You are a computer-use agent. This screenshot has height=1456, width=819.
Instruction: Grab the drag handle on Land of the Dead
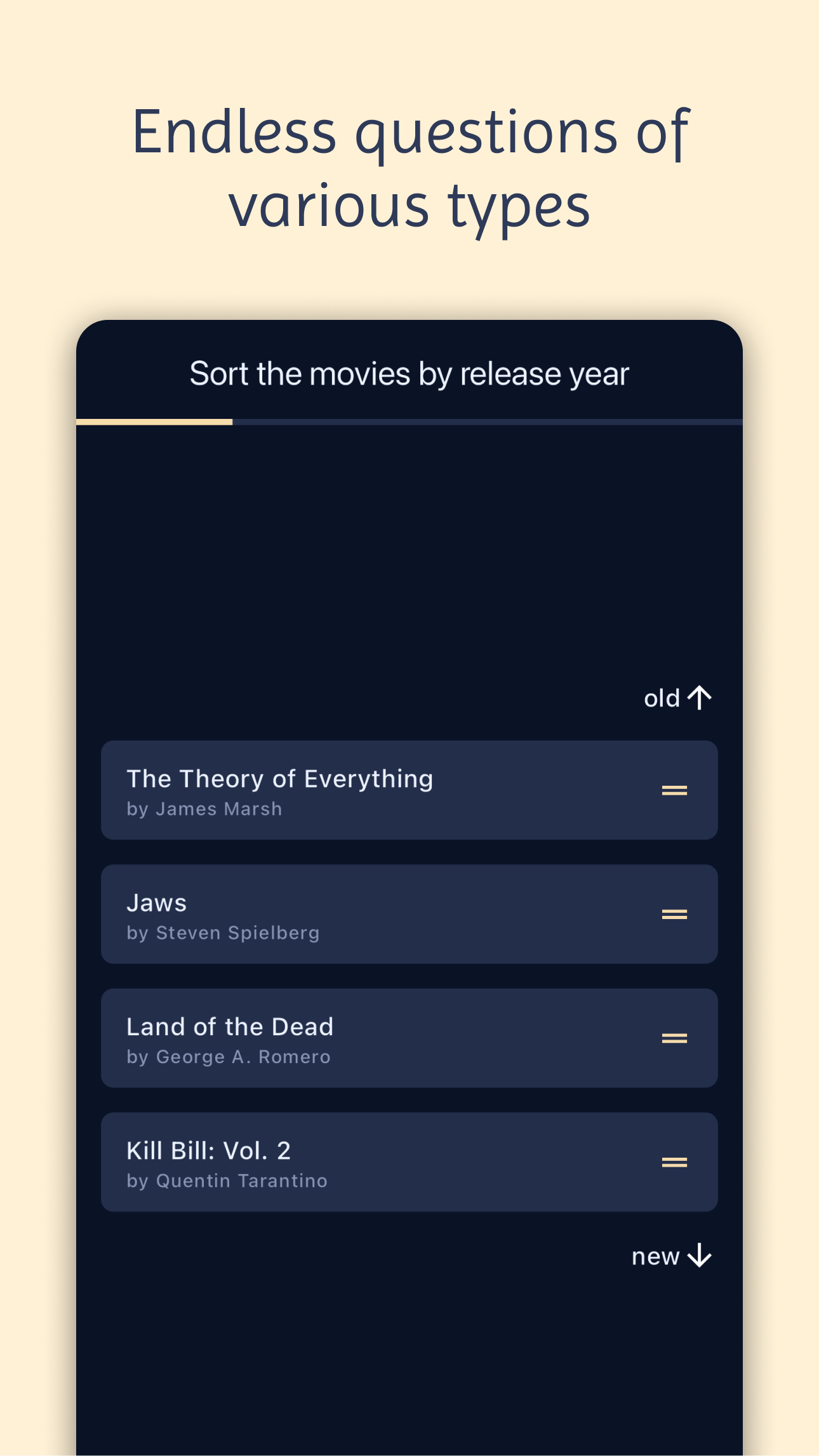click(675, 1038)
